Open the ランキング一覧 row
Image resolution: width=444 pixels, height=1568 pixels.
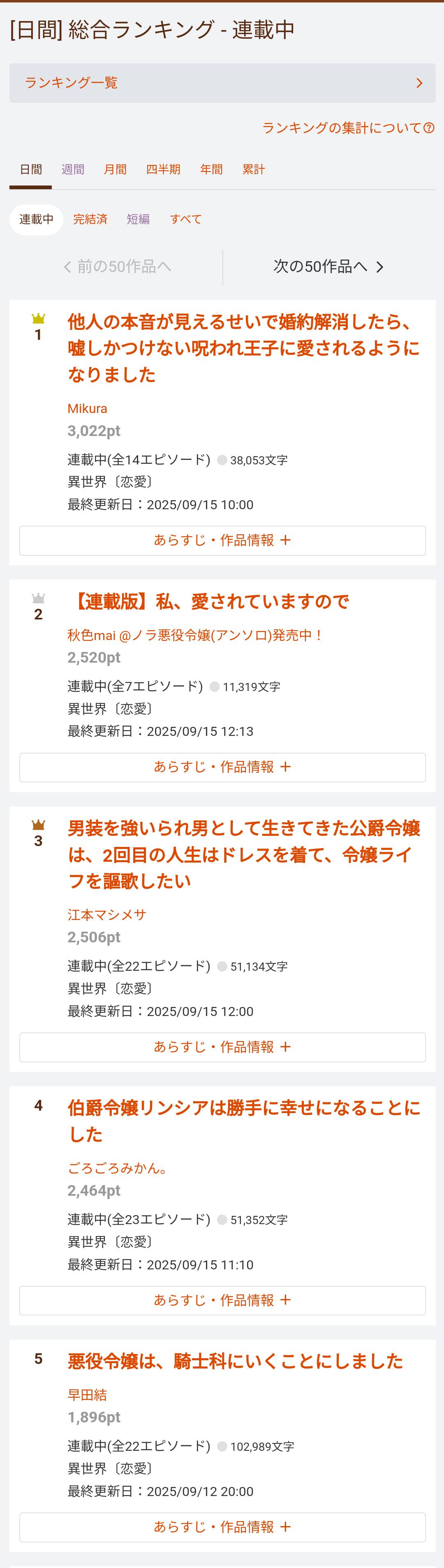[x=222, y=83]
